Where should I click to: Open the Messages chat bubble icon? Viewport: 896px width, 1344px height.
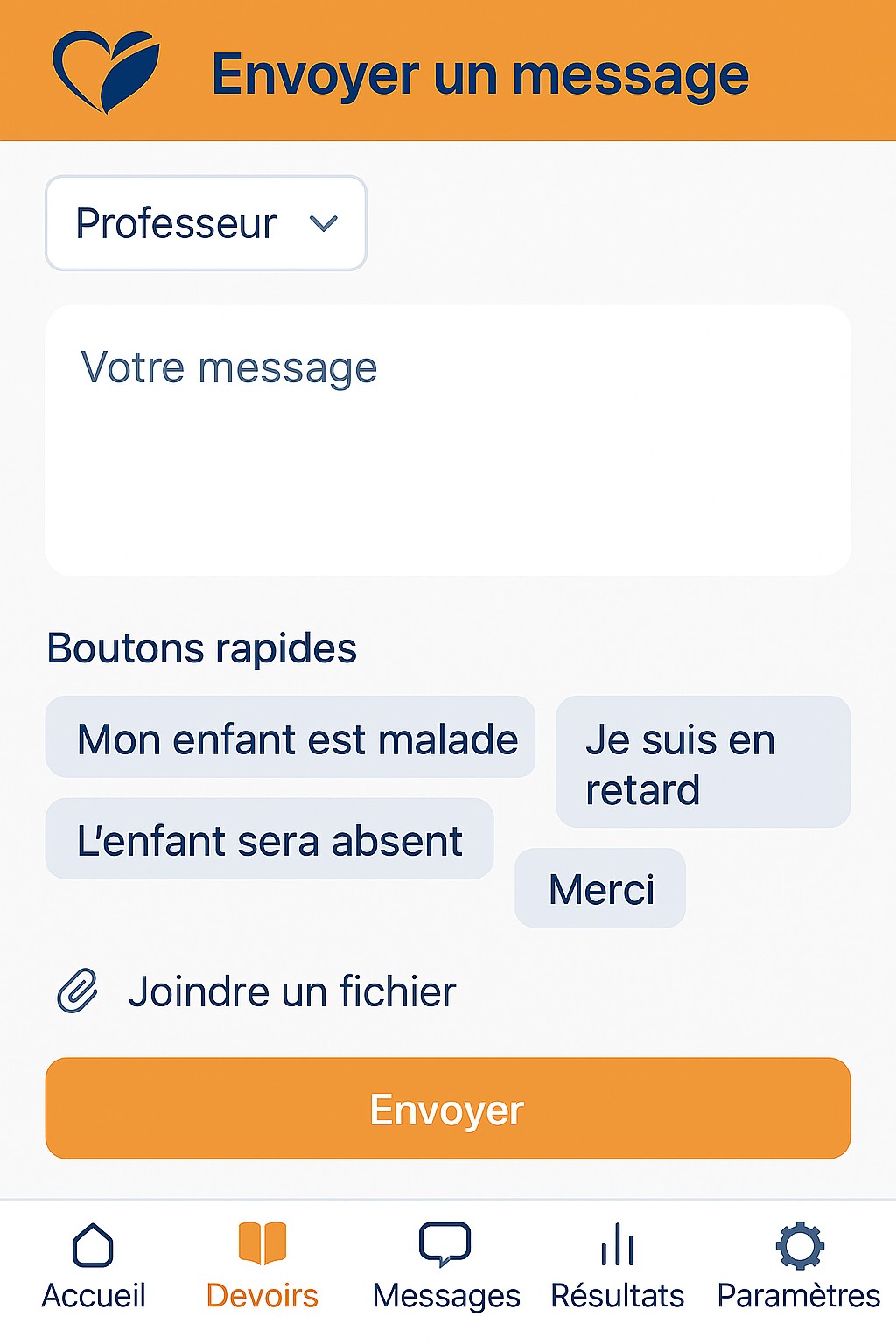pyautogui.click(x=444, y=1241)
